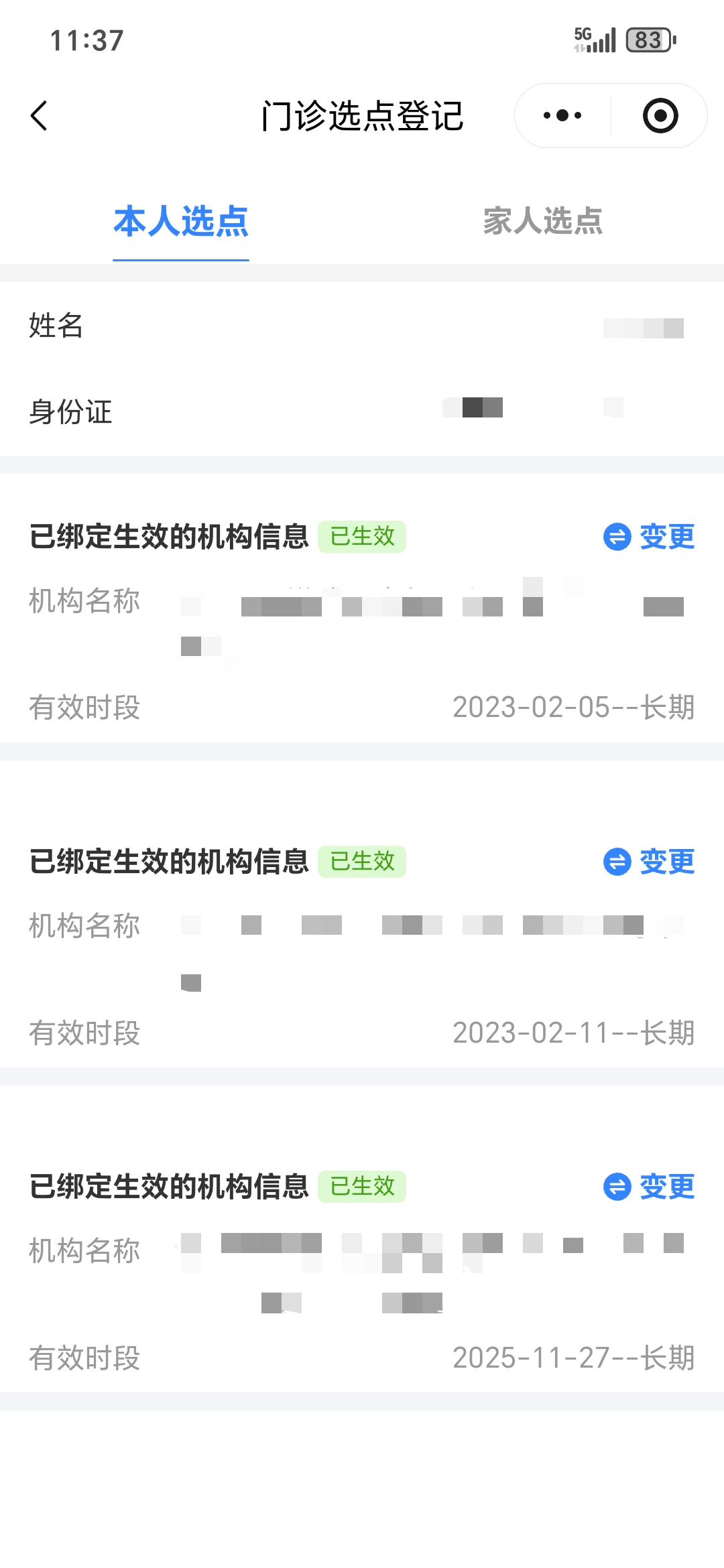
Task: Go back from 门诊选点登记 page
Action: [40, 116]
